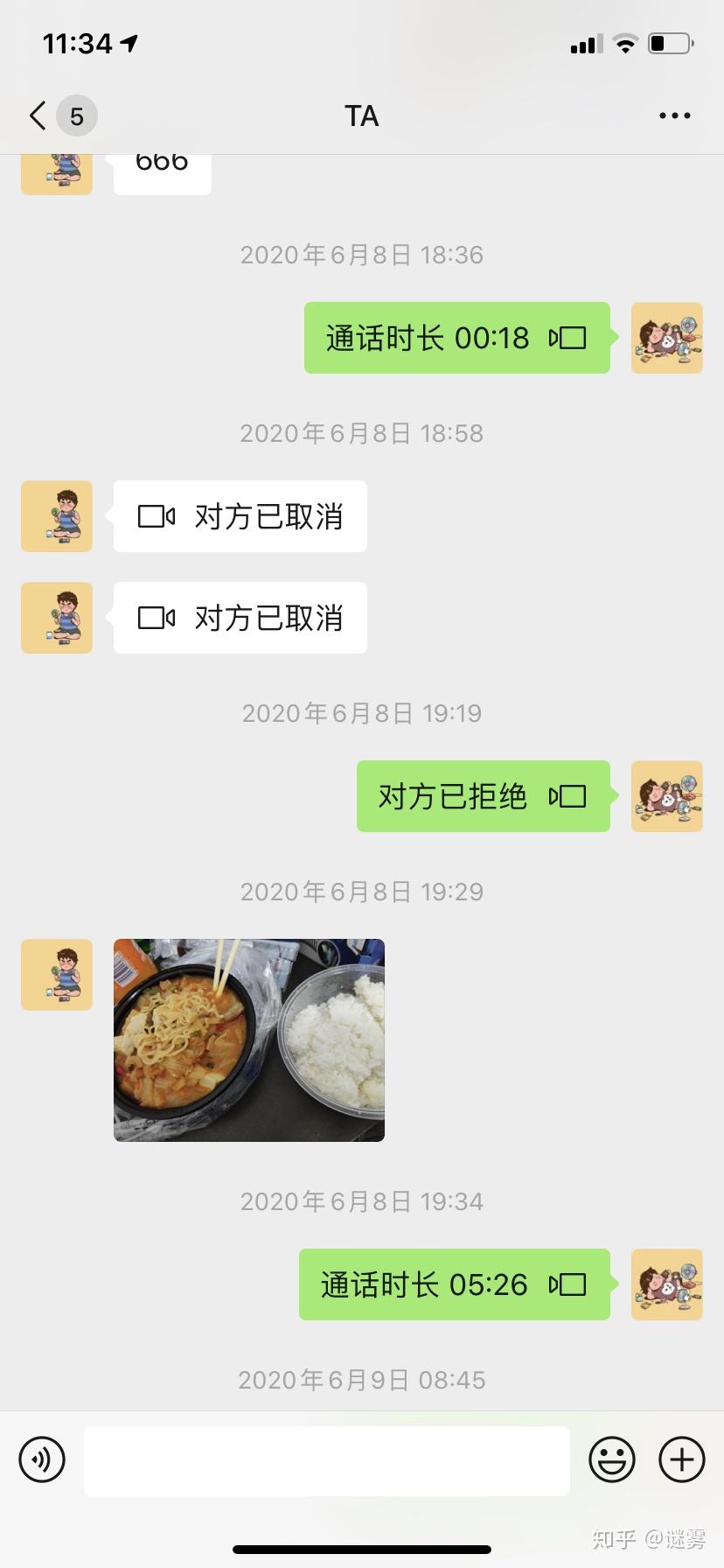The image size is (724, 1568).
Task: Open the plus attachments menu
Action: [x=682, y=1459]
